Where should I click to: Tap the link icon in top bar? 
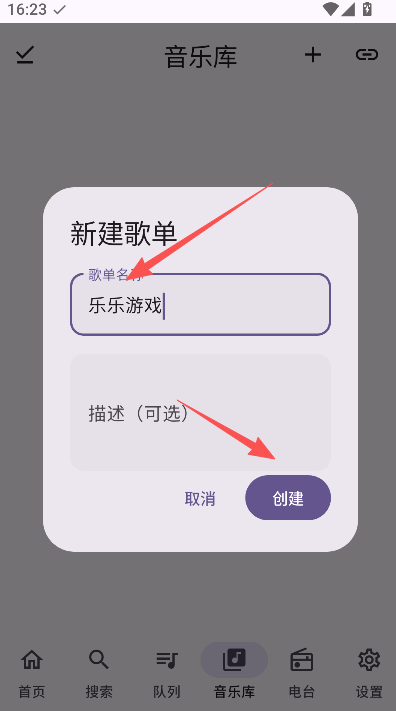click(x=367, y=55)
